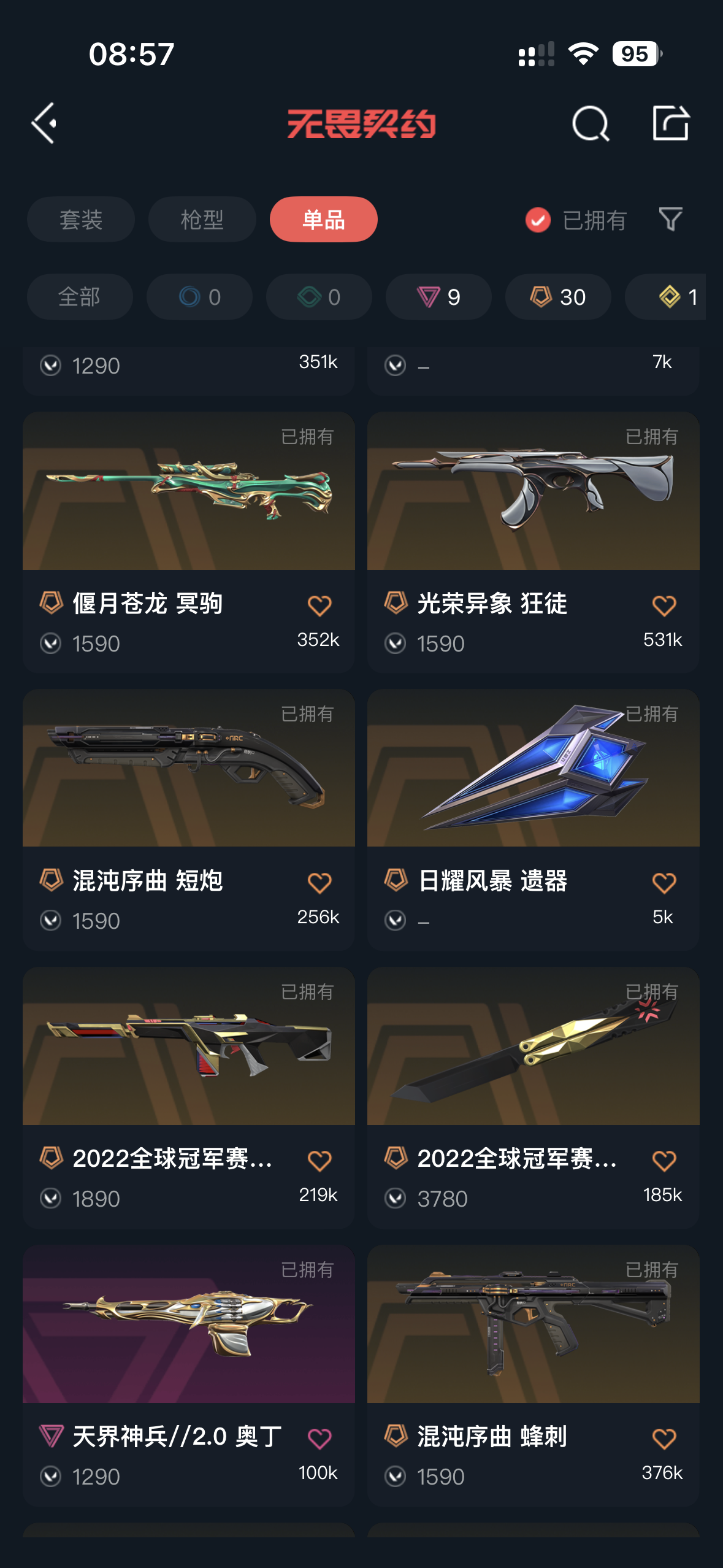Like the 2022全球冠军赛 skin priced 1890
This screenshot has height=1568, width=723.
[x=319, y=1161]
